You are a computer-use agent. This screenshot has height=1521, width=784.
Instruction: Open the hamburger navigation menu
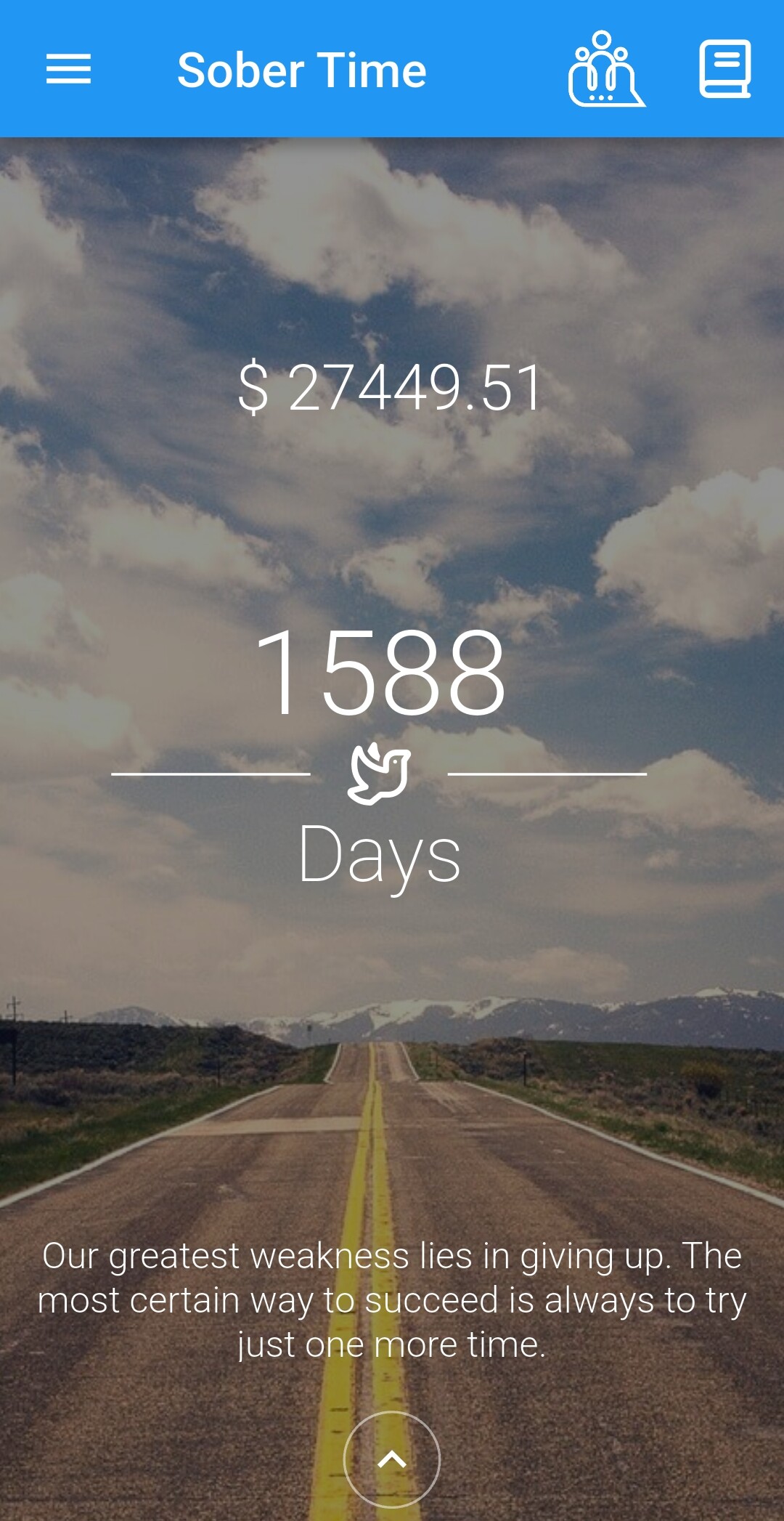(x=68, y=70)
